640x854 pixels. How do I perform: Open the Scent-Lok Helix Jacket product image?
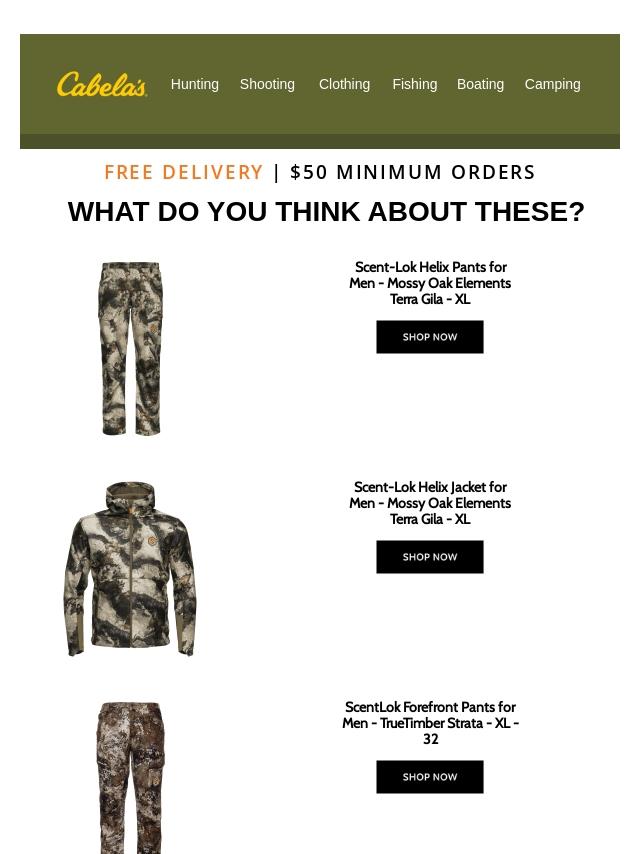[x=130, y=569]
